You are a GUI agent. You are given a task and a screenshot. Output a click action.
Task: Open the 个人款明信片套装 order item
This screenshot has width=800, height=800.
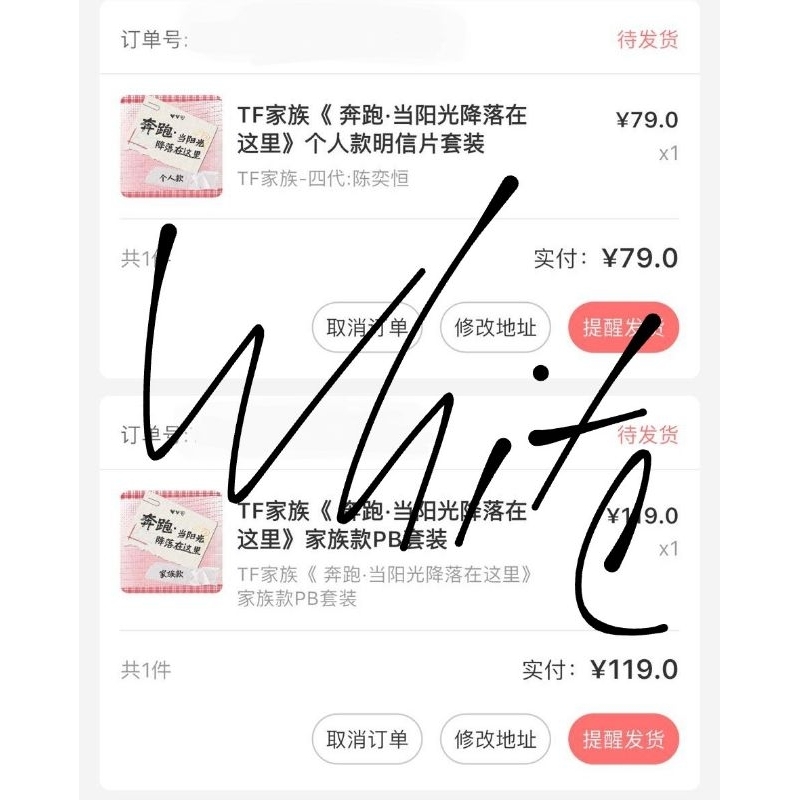pyautogui.click(x=380, y=130)
